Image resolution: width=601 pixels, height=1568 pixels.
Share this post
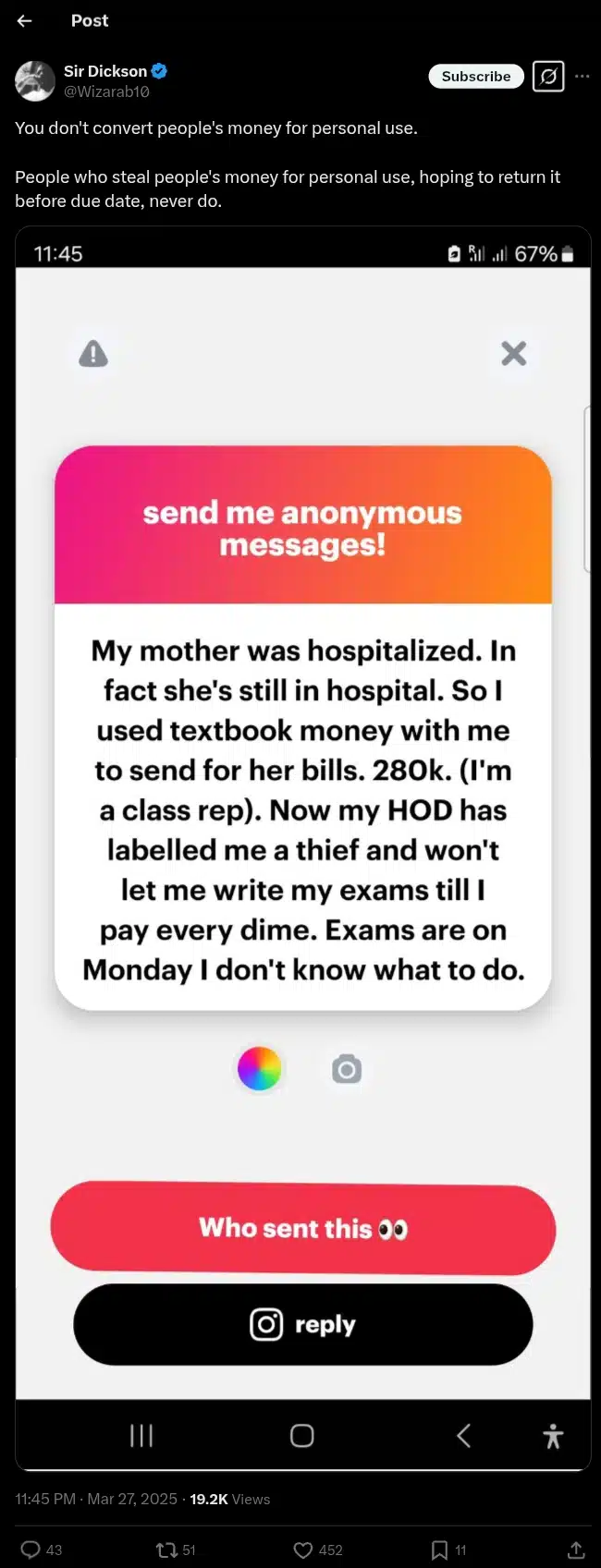575,1550
